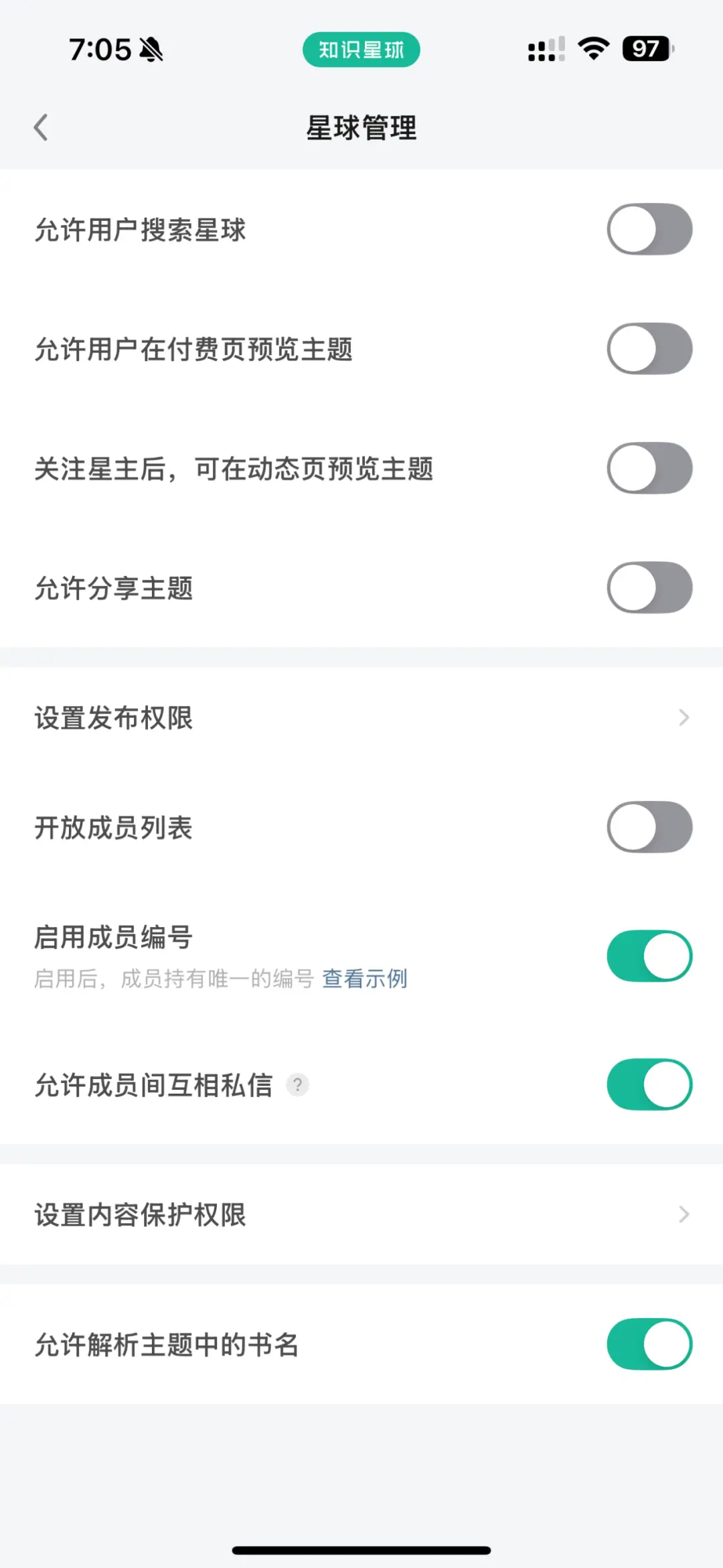Tap the 知识星球 pill at top
723x1568 pixels.
361,50
